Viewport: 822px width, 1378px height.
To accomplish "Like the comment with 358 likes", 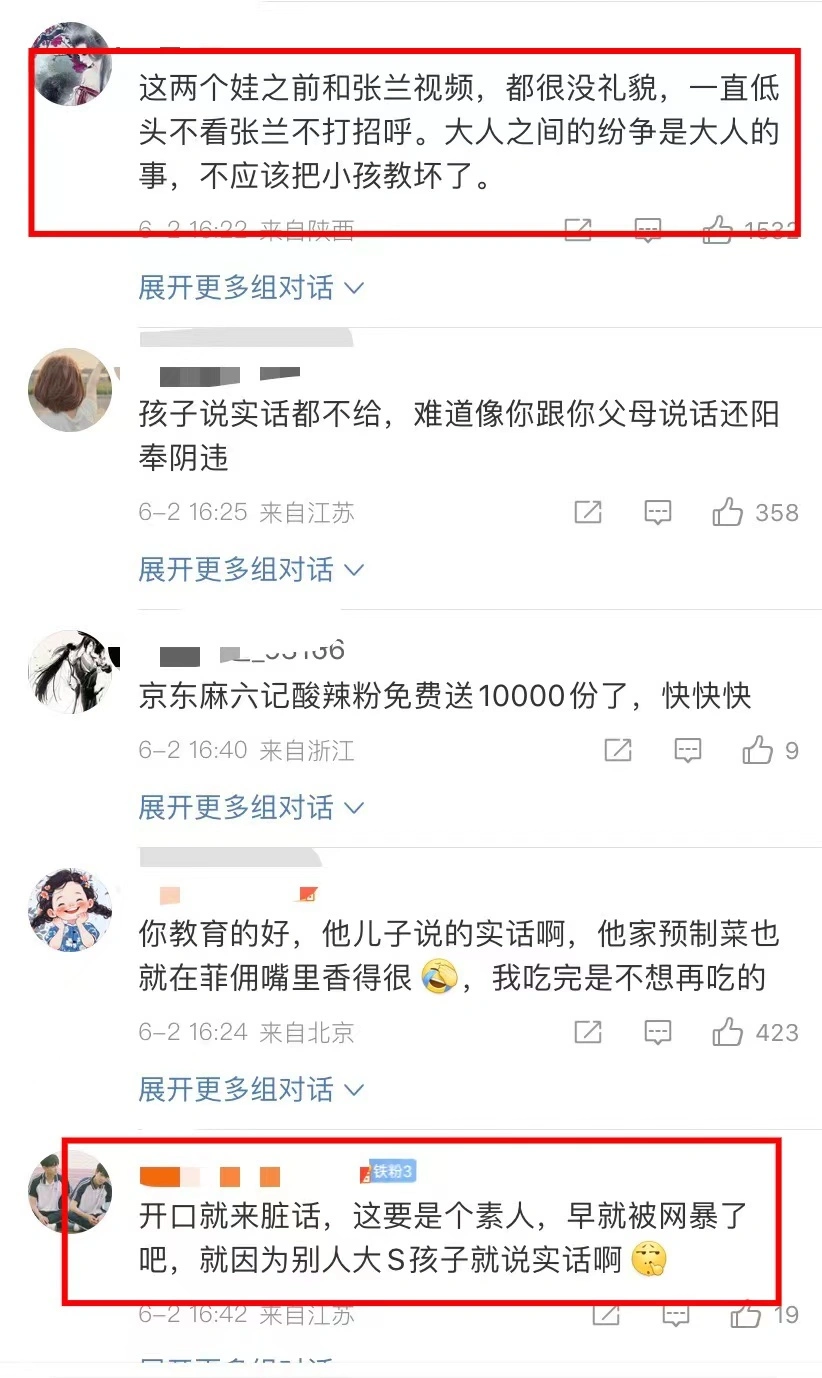I will [x=727, y=513].
